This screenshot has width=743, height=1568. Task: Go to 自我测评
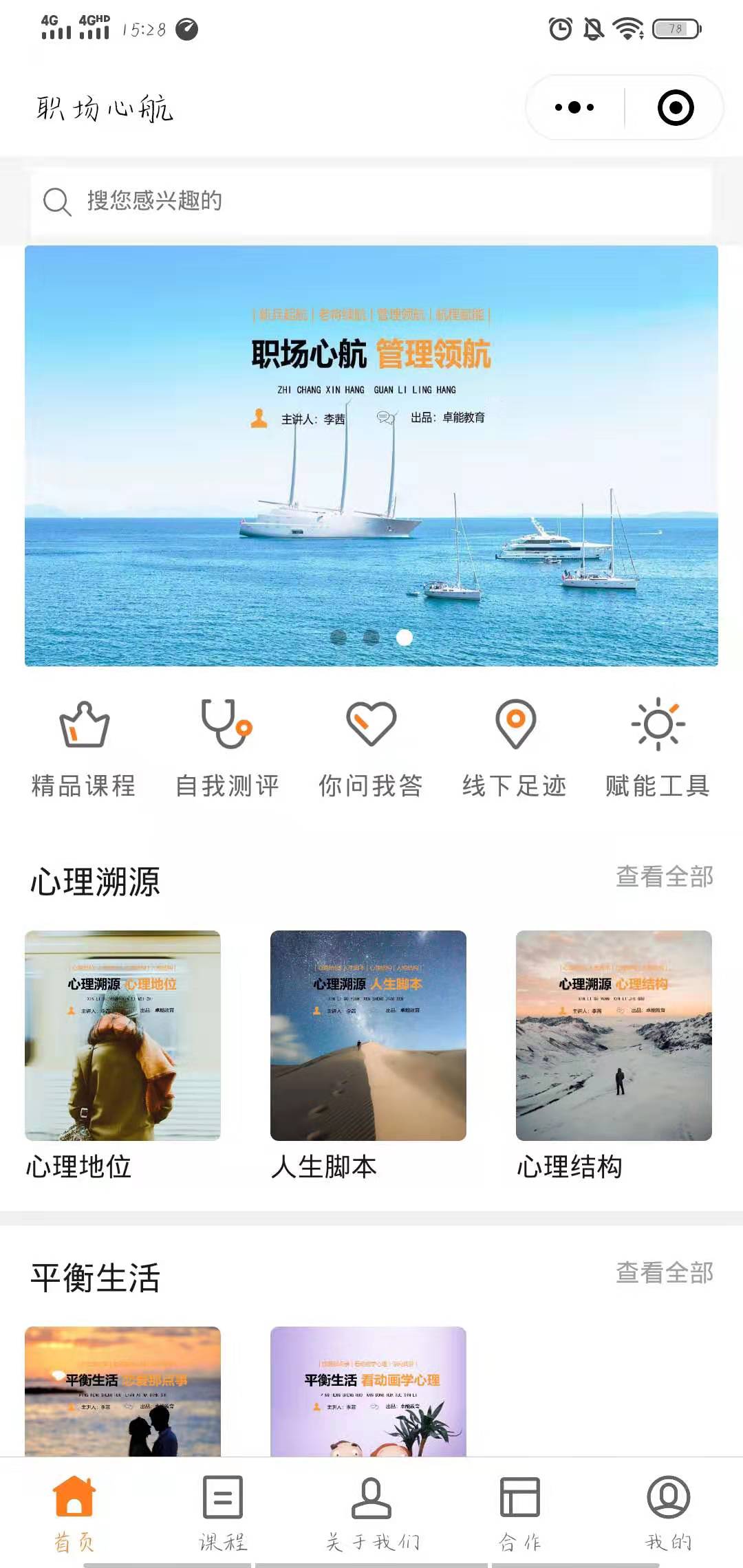point(227,748)
